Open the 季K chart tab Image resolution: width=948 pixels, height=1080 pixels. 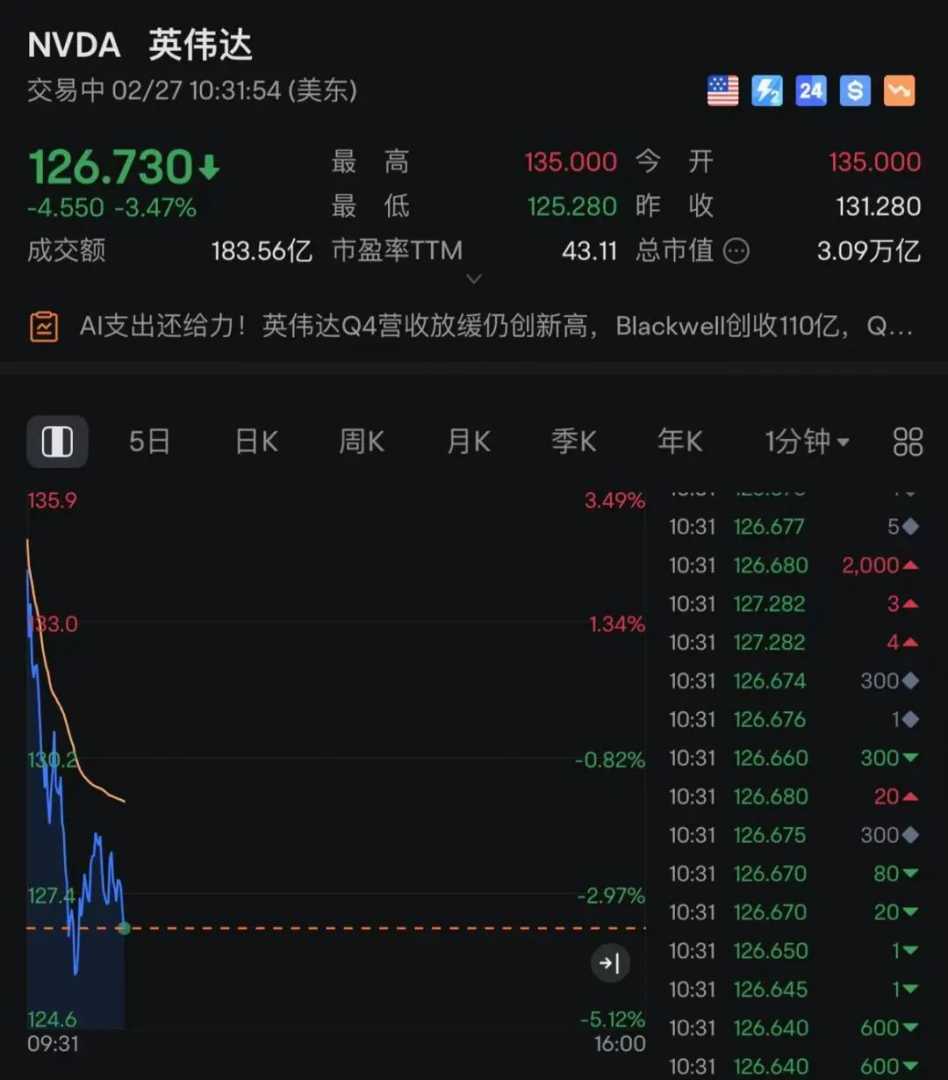tap(574, 441)
